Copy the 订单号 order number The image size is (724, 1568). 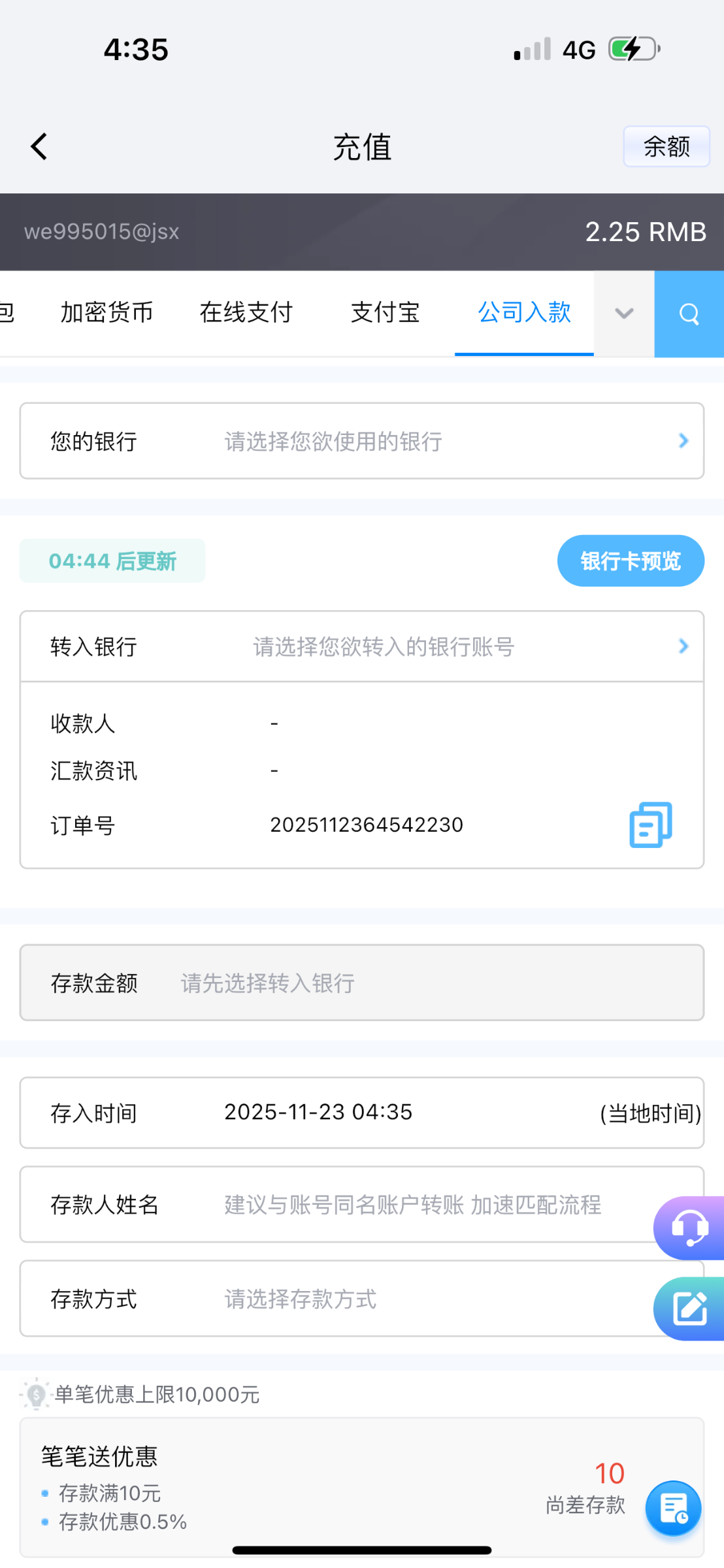650,825
